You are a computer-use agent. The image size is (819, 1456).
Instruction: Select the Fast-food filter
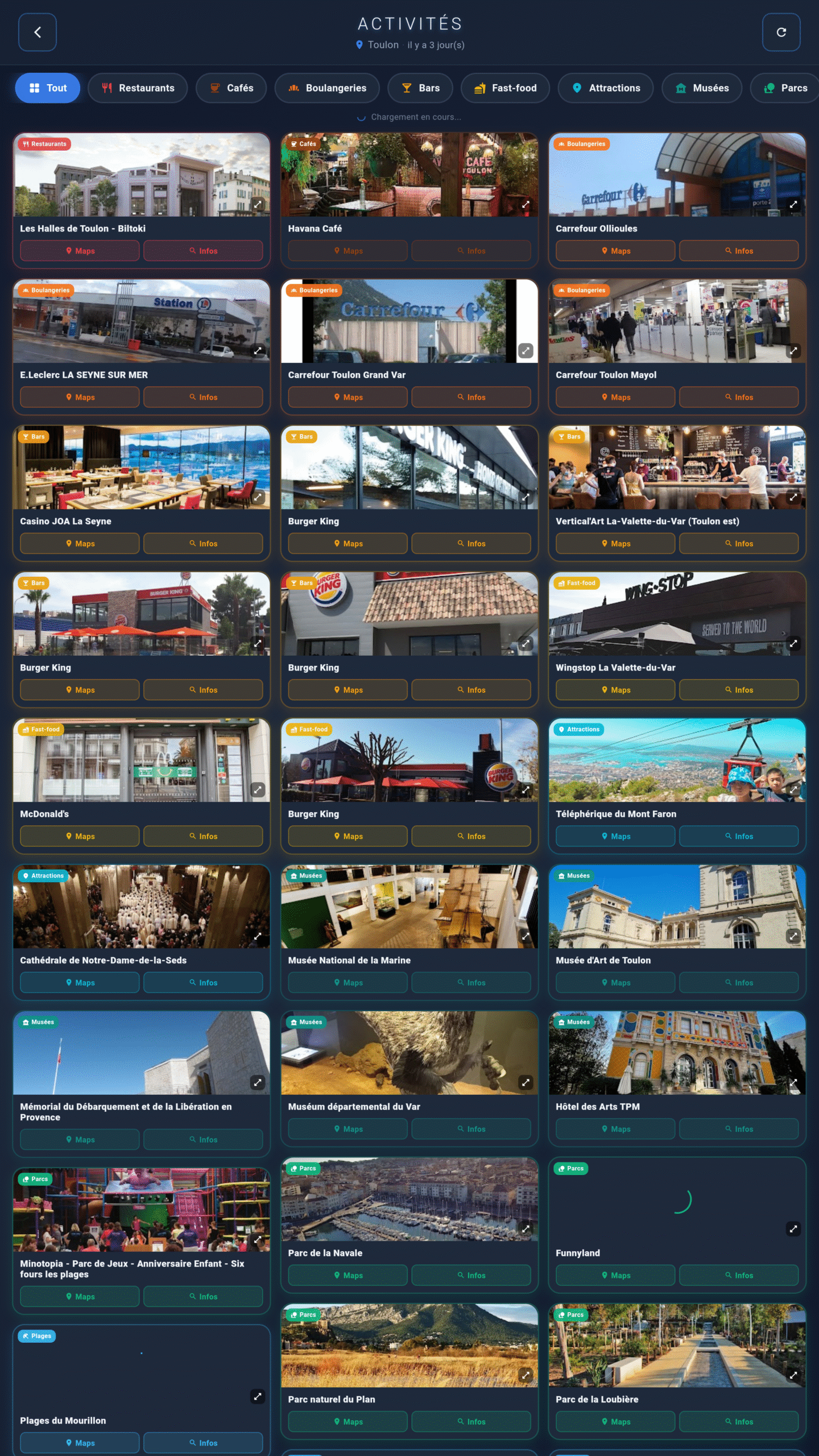[x=505, y=88]
